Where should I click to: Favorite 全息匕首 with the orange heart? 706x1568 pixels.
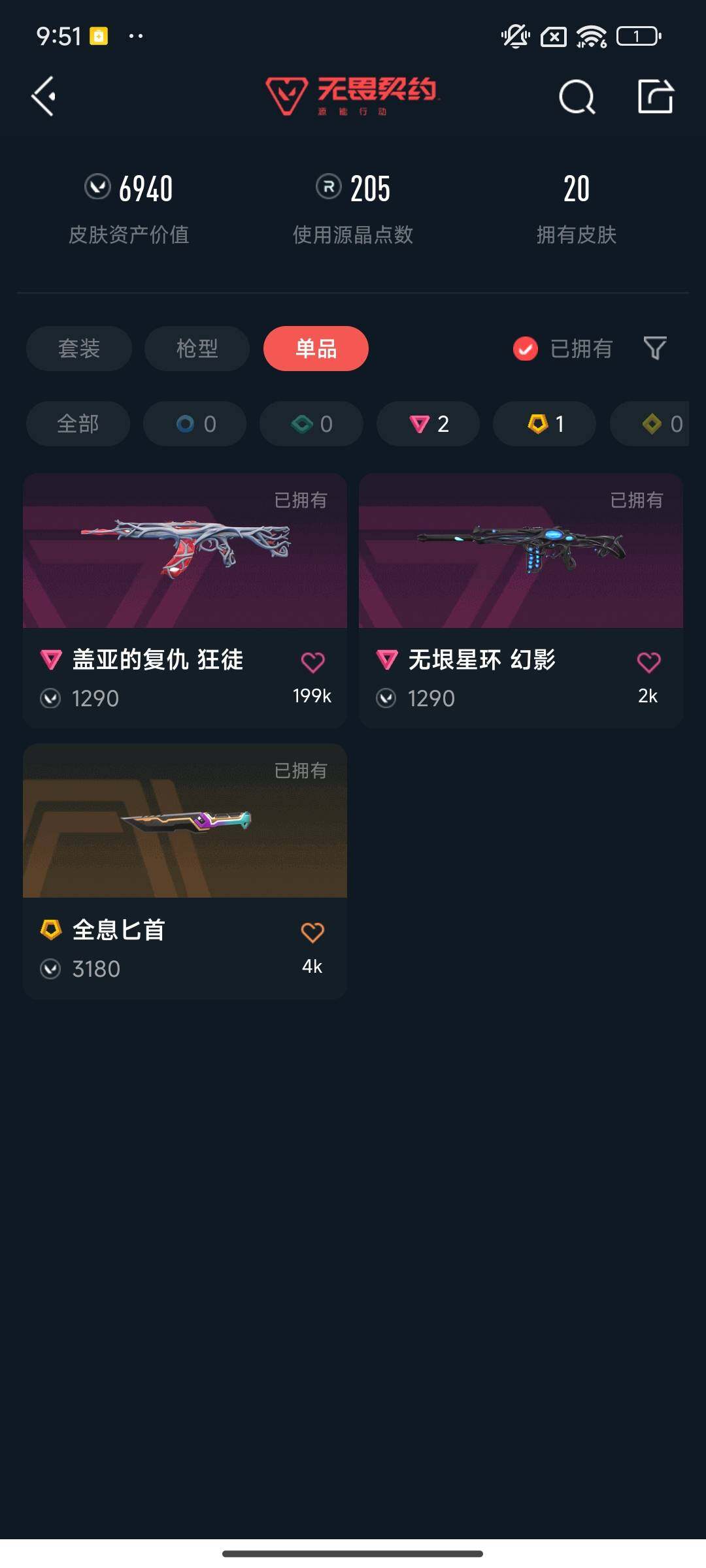coord(312,930)
